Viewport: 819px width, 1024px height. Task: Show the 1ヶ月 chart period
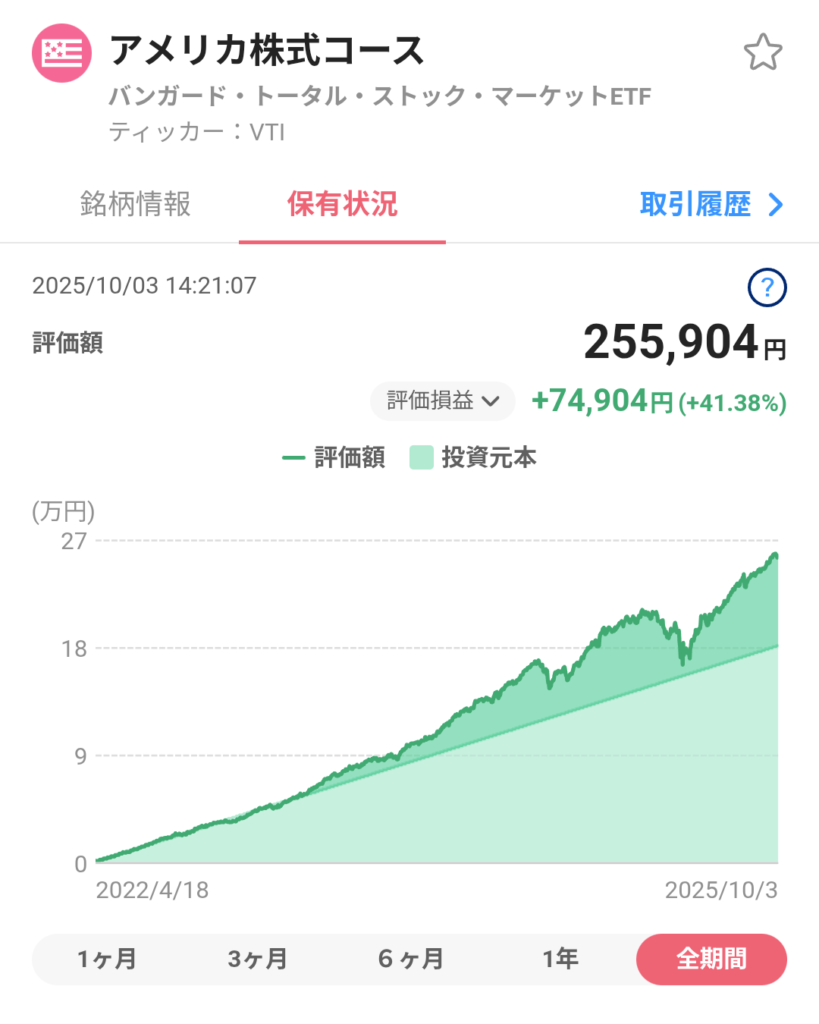point(107,960)
